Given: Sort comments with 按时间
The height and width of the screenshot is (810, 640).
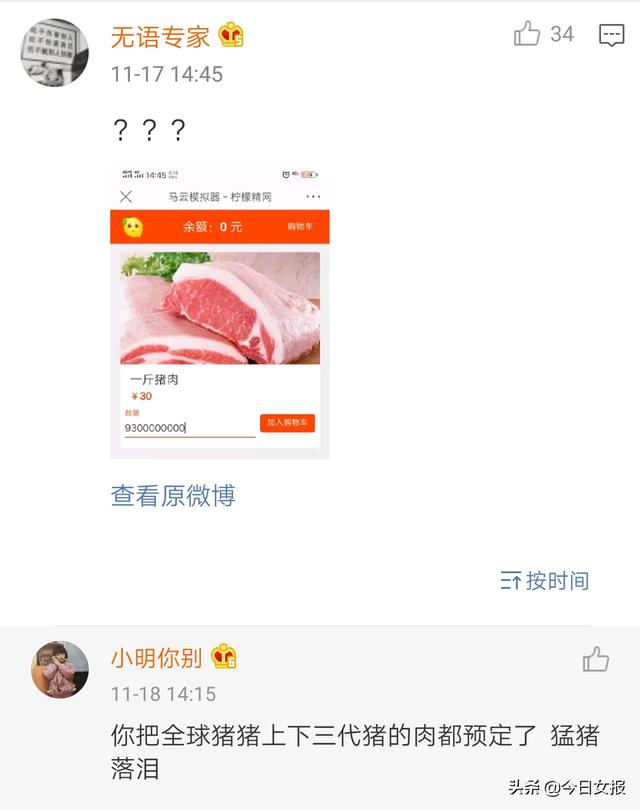Looking at the screenshot, I should pyautogui.click(x=545, y=581).
